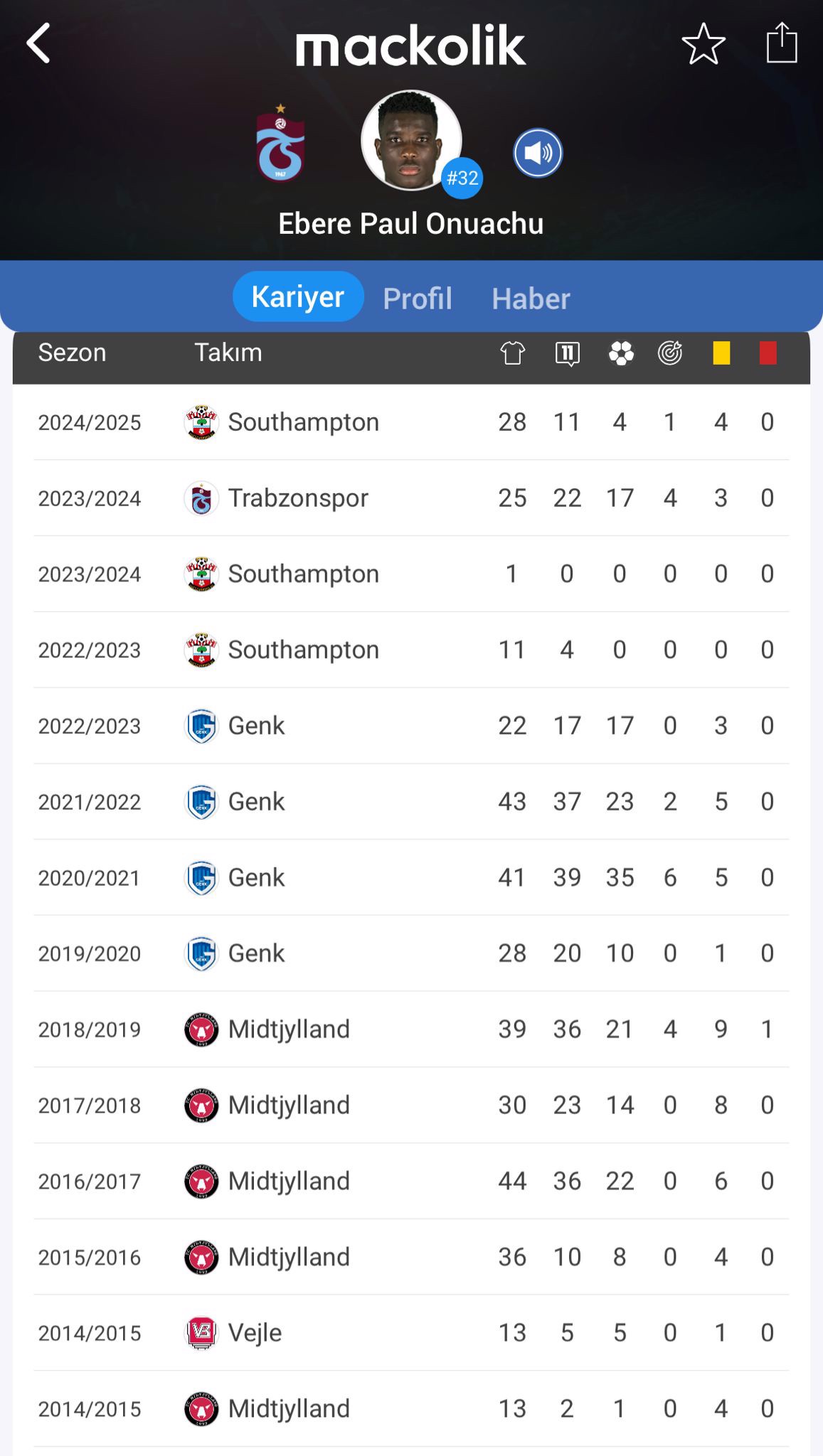The height and width of the screenshot is (1456, 823).
Task: Open the 2014/2015 Vejle row
Action: 411,1333
